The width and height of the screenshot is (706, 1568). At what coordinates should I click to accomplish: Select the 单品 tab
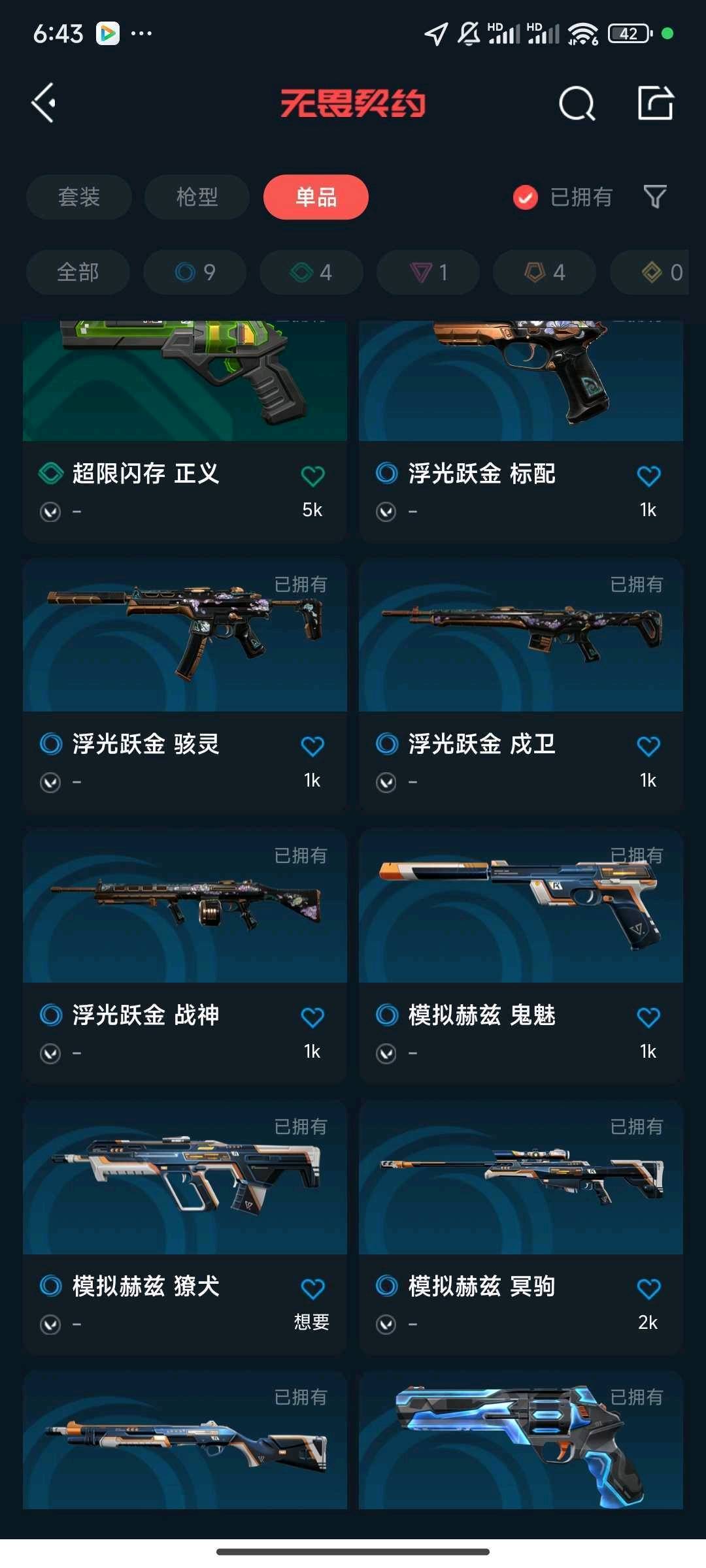316,197
